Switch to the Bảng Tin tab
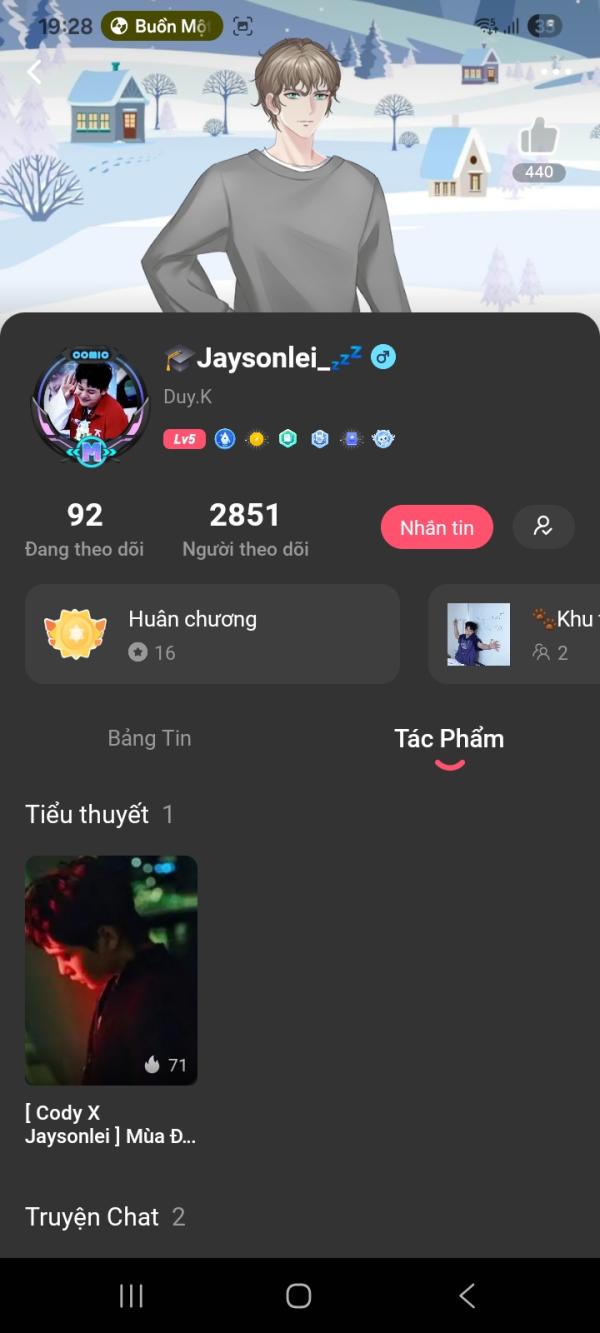This screenshot has height=1333, width=600. click(x=149, y=738)
